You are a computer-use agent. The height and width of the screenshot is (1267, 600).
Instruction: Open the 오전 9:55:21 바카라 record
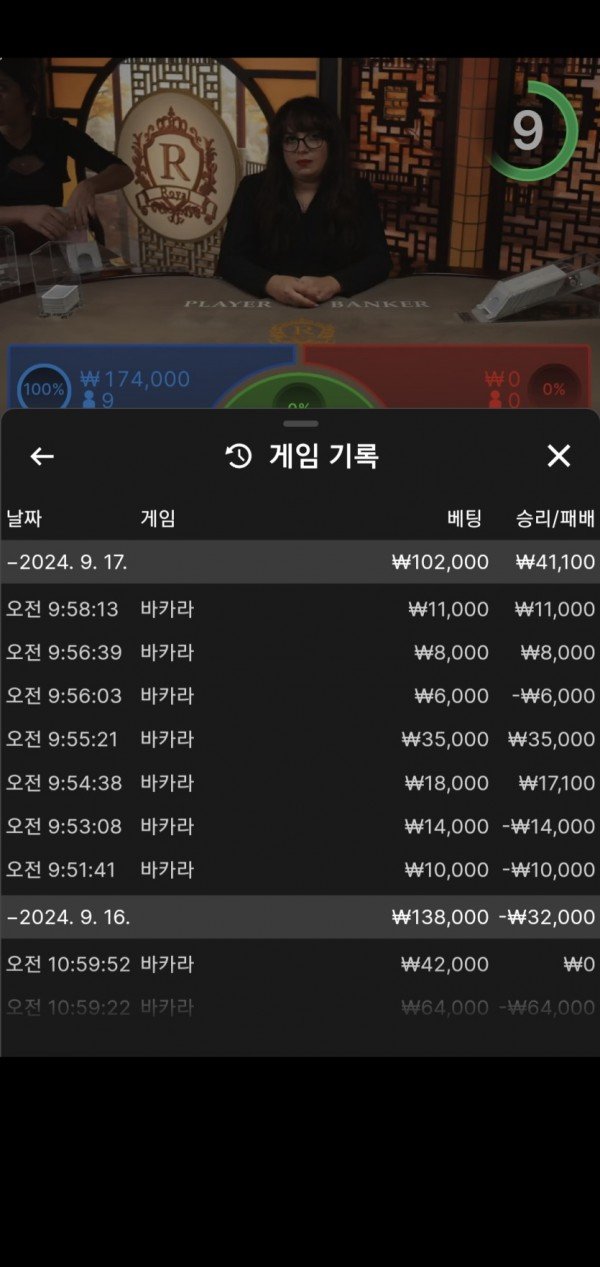click(300, 740)
